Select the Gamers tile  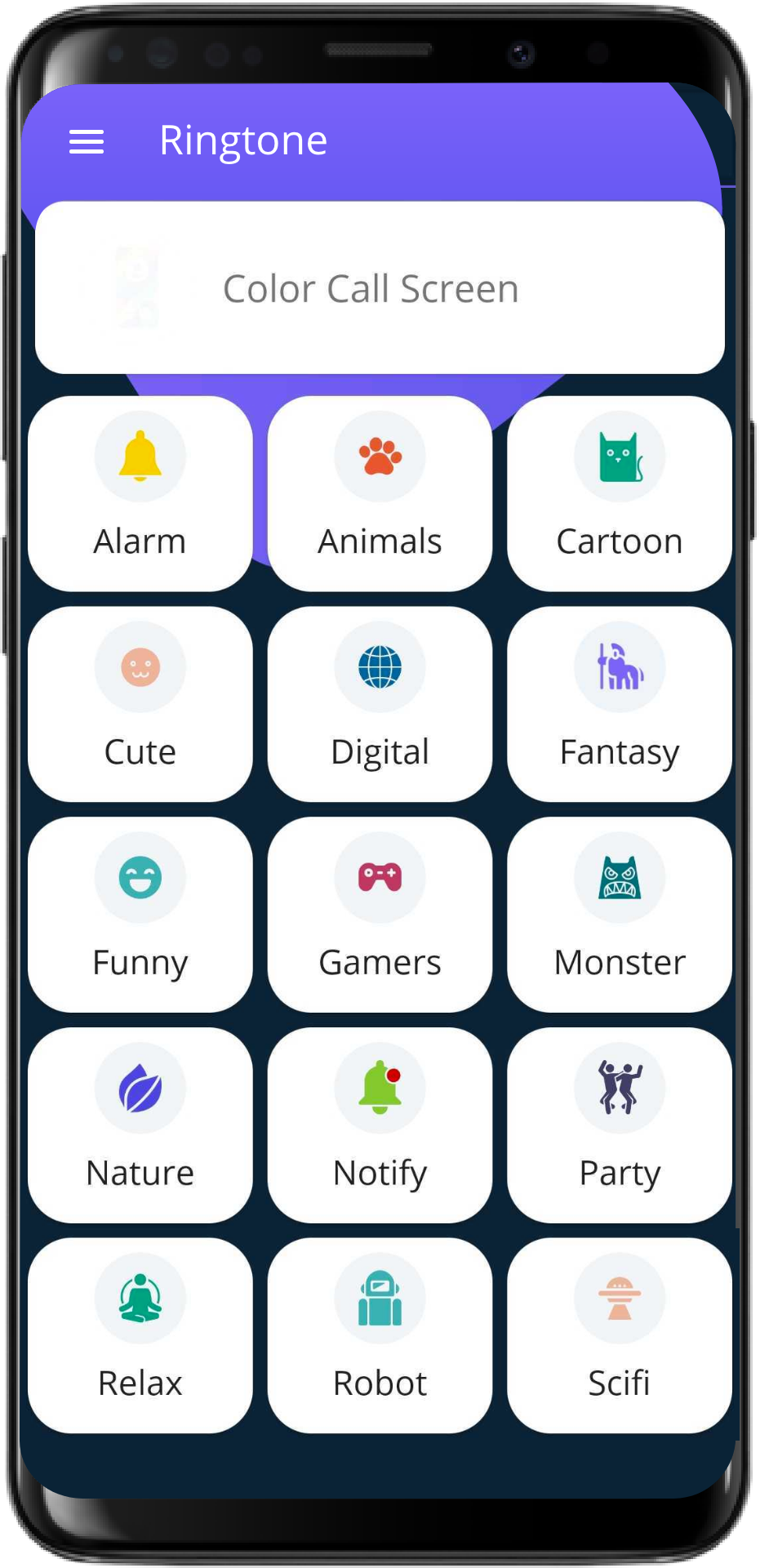[380, 914]
